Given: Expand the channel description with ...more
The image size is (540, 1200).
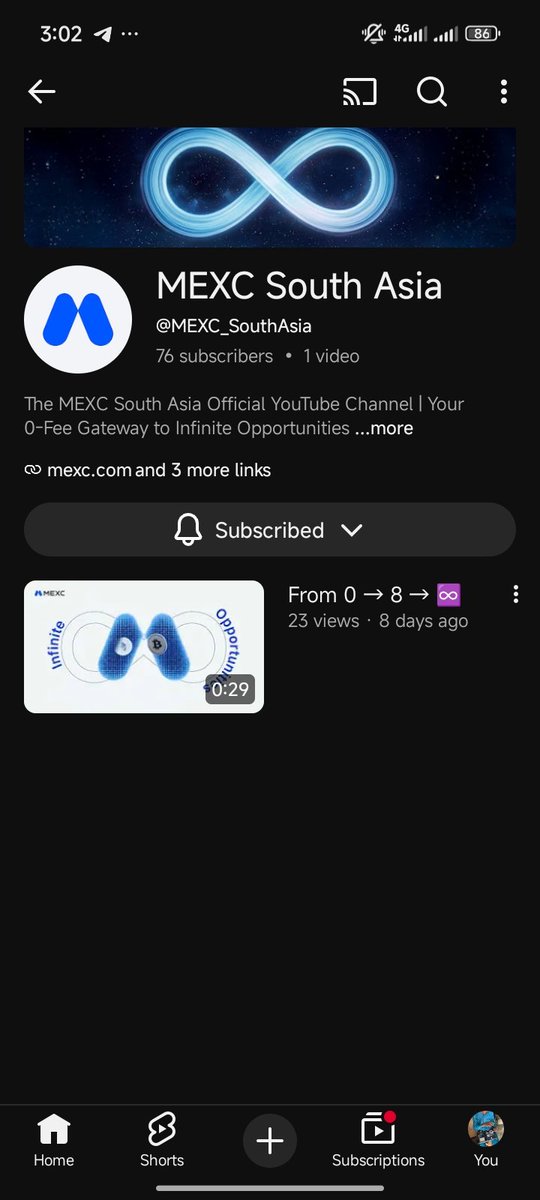Looking at the screenshot, I should (x=384, y=428).
